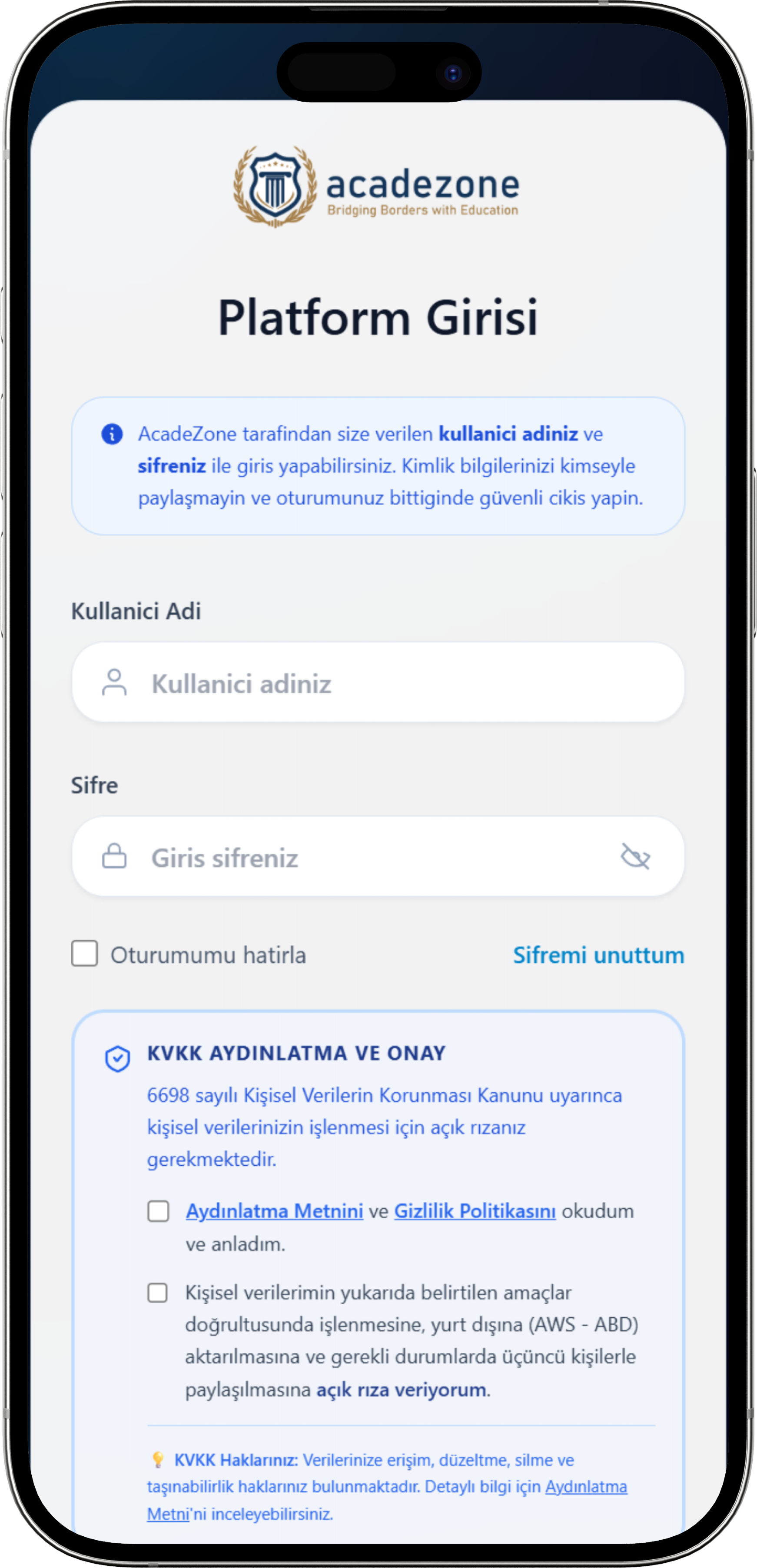Screen dimensions: 757x1568
Task: Tap the Kullanici Adi input field
Action: coord(378,683)
